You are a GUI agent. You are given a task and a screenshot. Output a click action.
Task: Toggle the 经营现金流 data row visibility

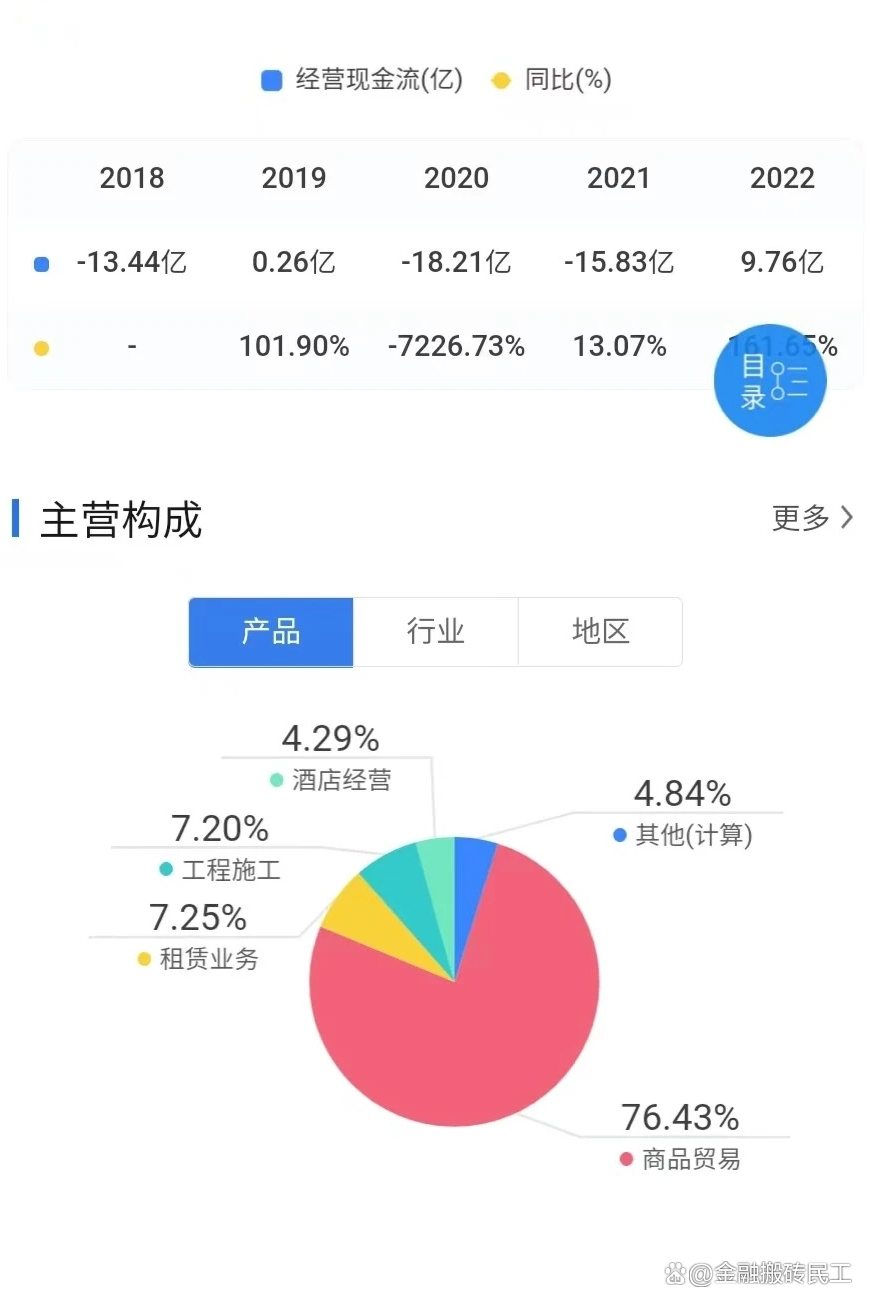point(40,262)
